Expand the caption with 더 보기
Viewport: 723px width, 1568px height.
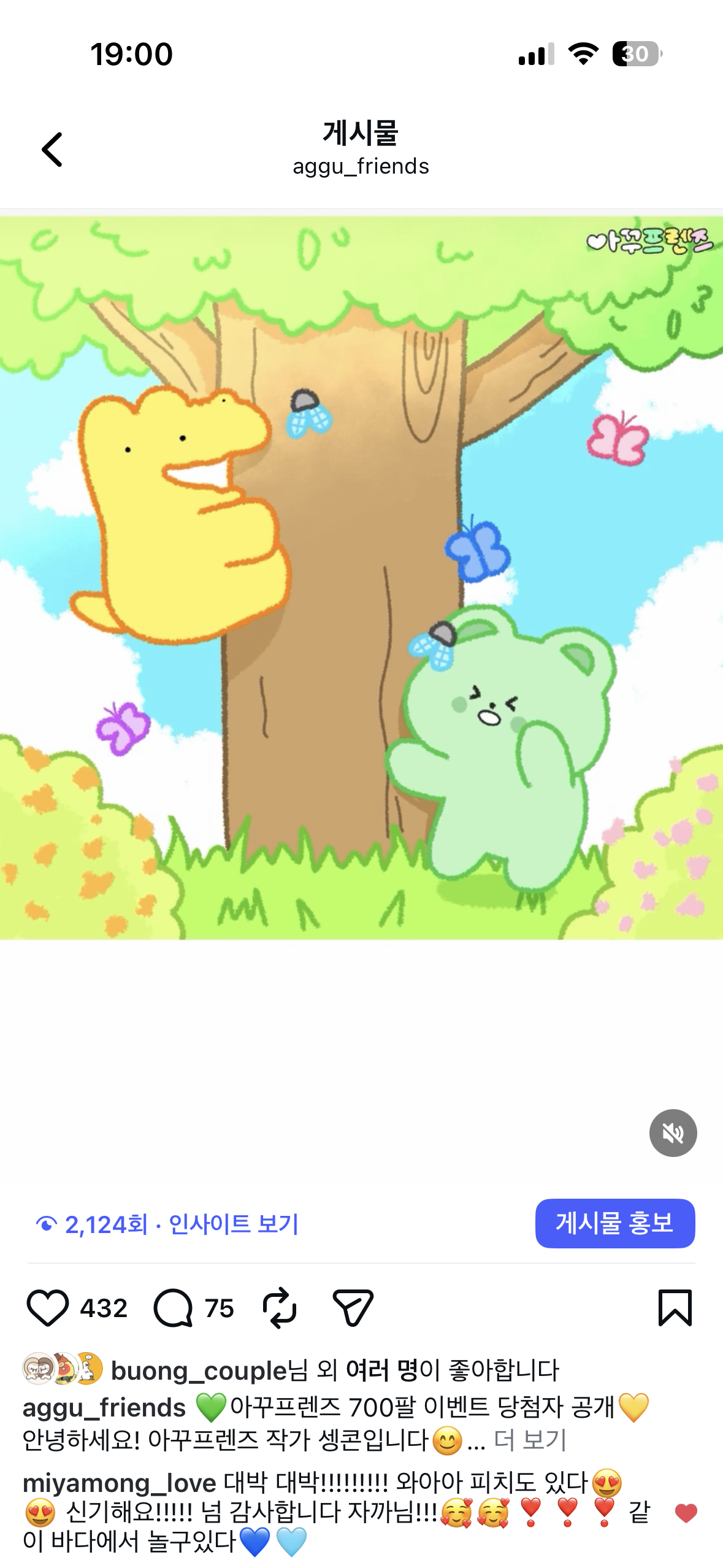[x=530, y=1440]
